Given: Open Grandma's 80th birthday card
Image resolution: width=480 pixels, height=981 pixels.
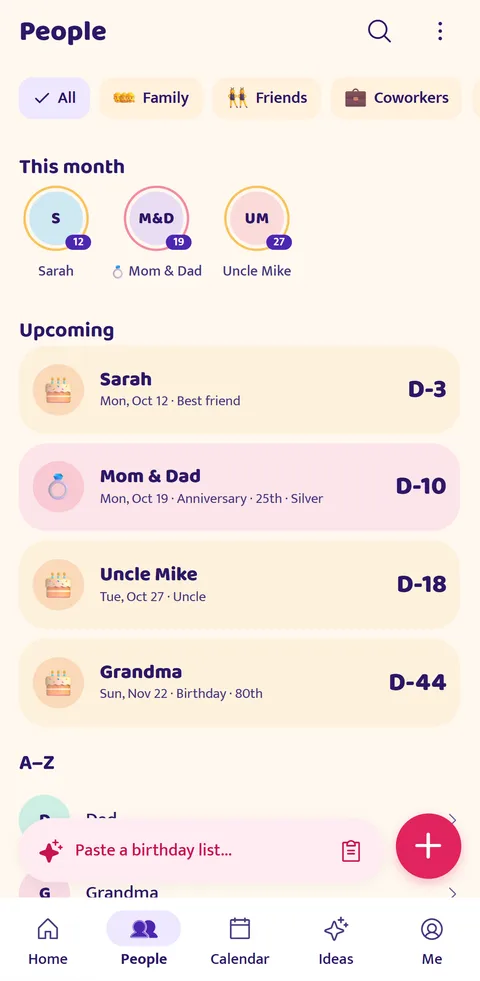Looking at the screenshot, I should point(240,682).
